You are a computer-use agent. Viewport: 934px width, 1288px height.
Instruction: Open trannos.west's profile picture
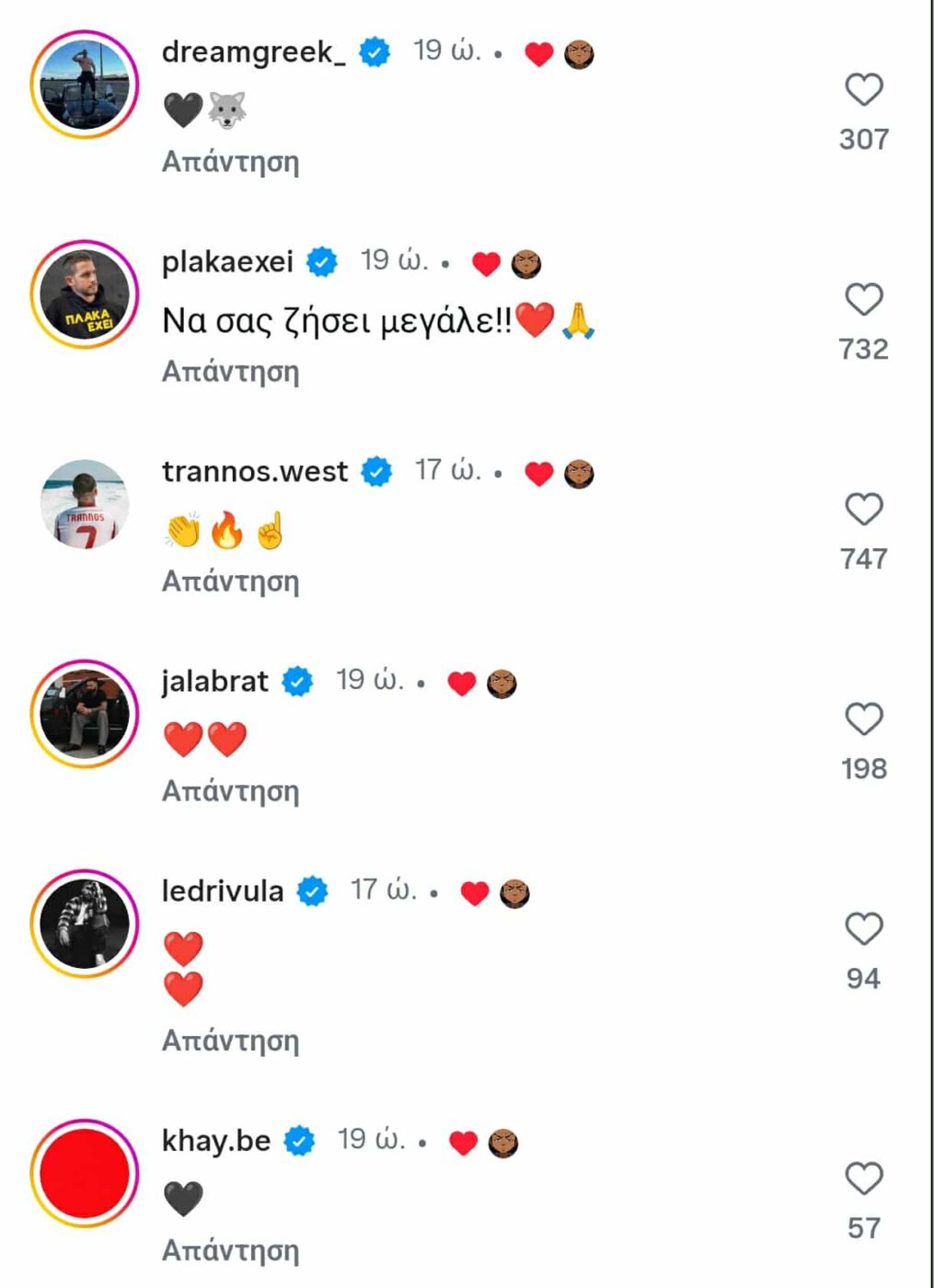(85, 504)
